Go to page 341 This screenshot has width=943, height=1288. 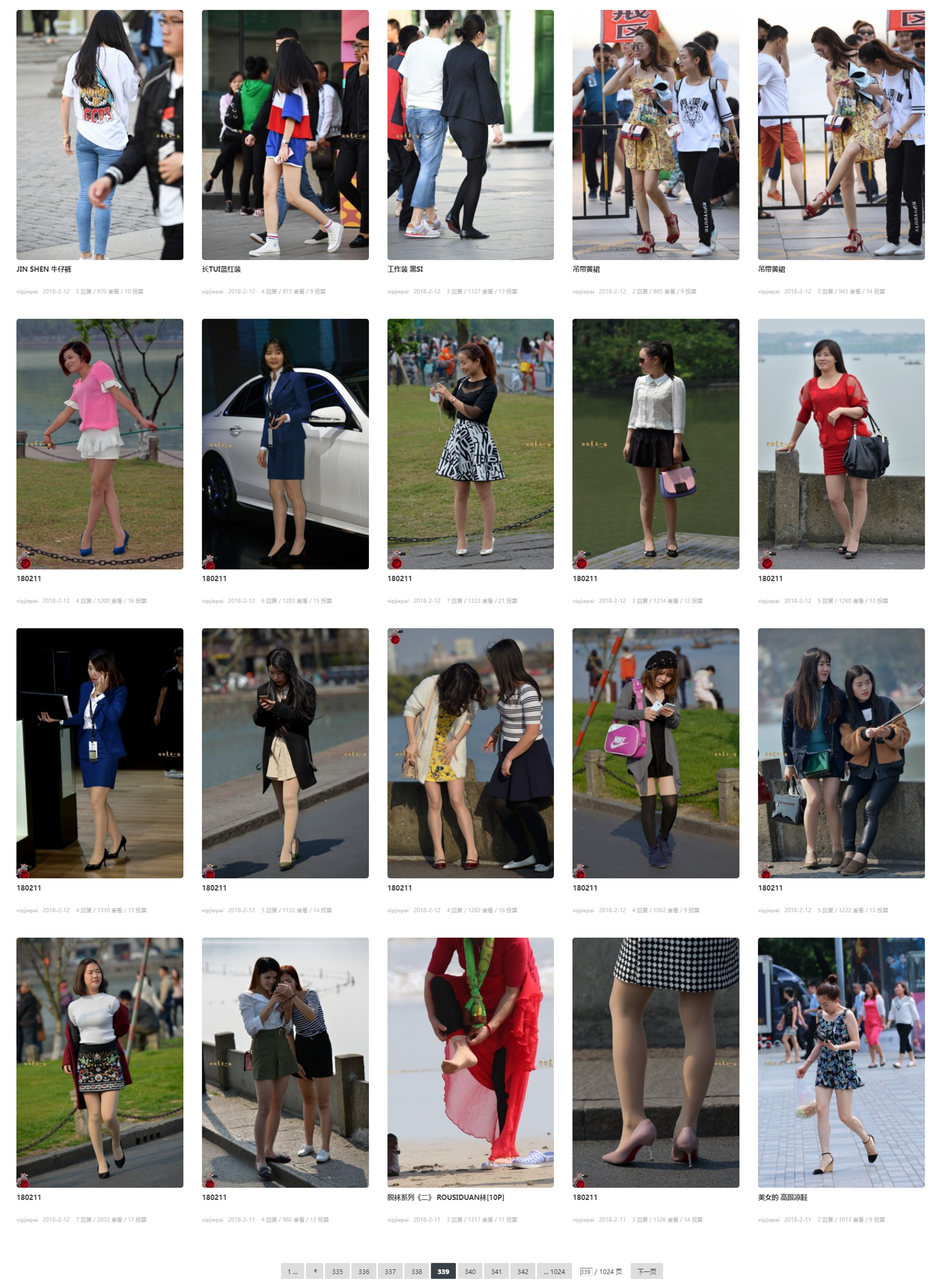496,1271
